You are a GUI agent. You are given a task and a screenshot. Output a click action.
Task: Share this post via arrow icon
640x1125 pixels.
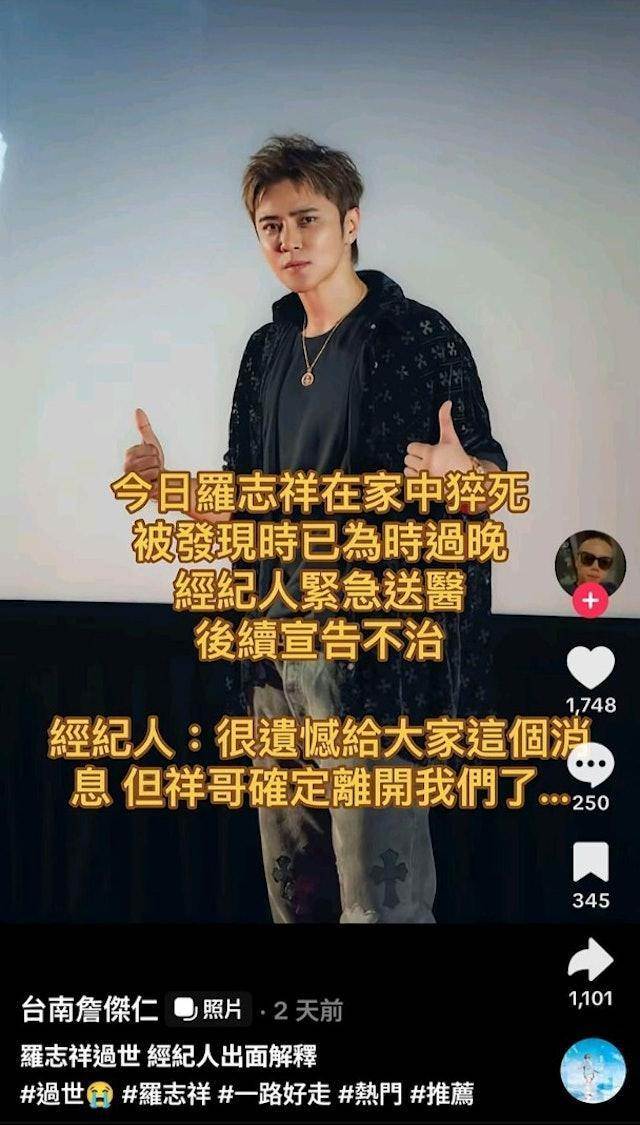[590, 960]
